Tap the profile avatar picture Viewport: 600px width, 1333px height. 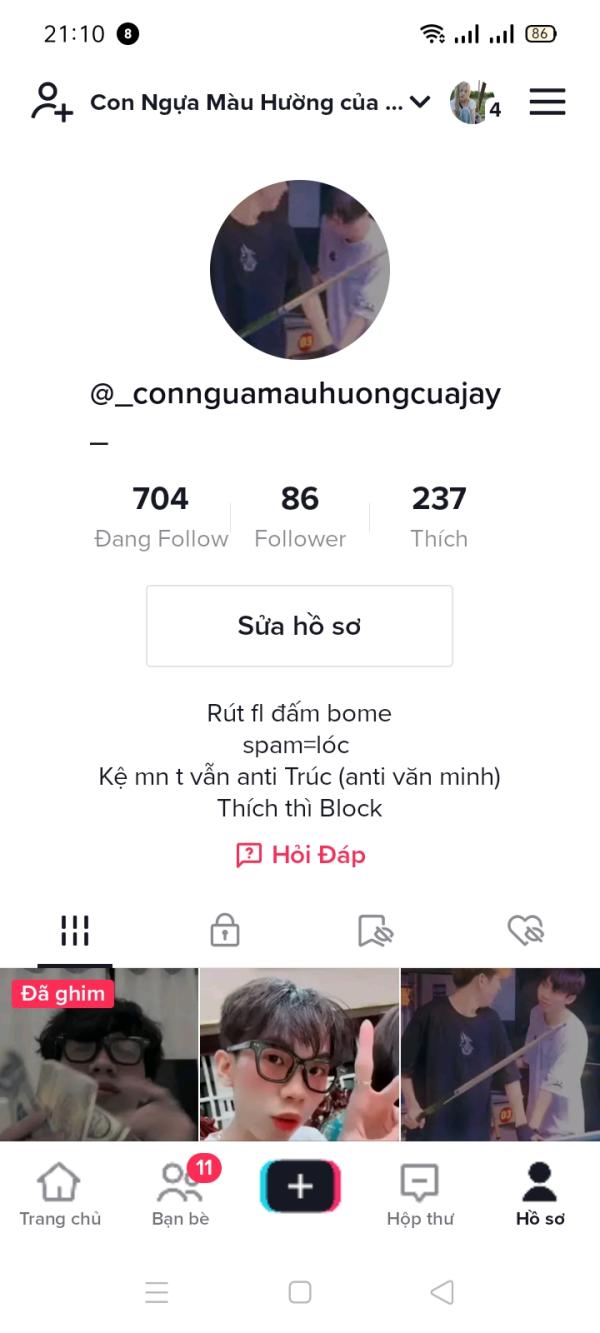(299, 270)
